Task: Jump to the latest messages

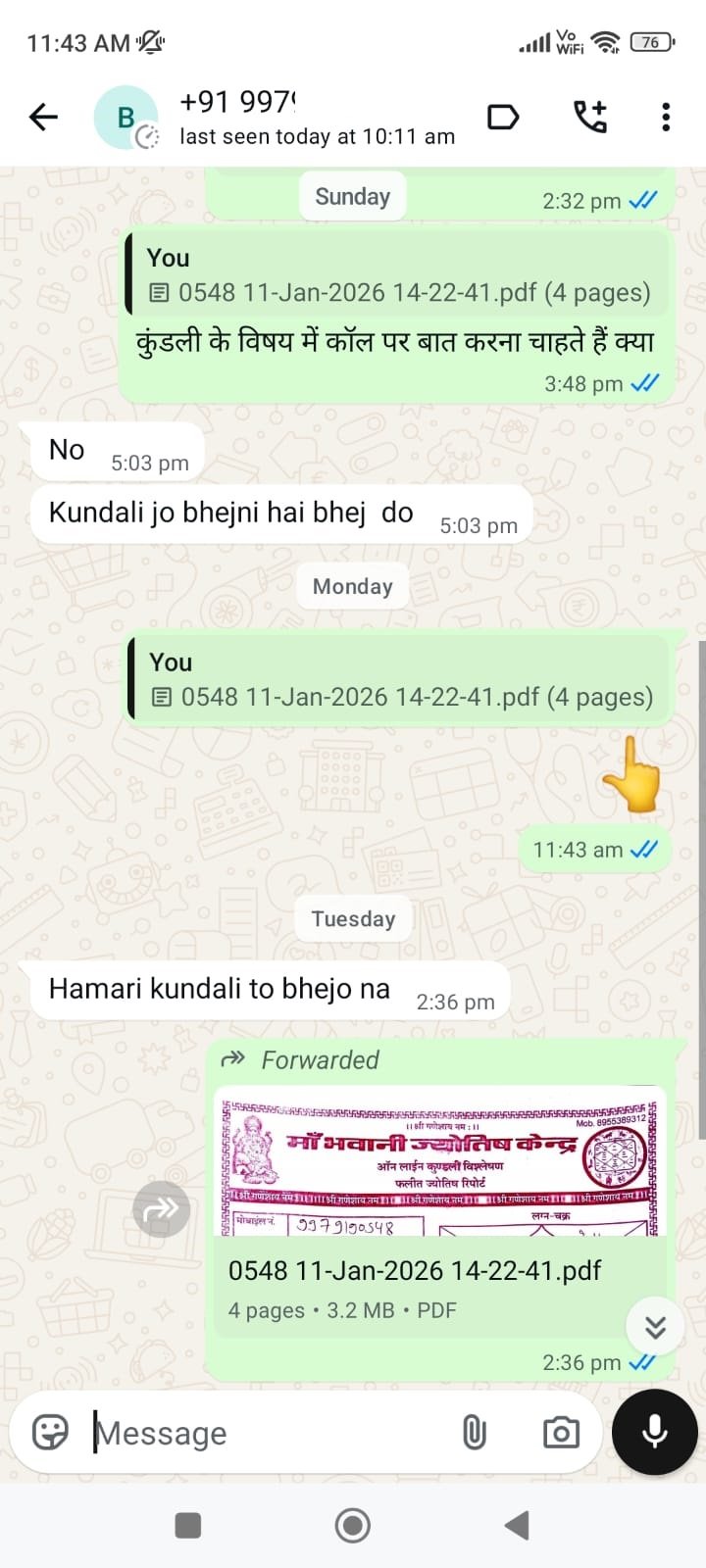Action: (655, 1327)
